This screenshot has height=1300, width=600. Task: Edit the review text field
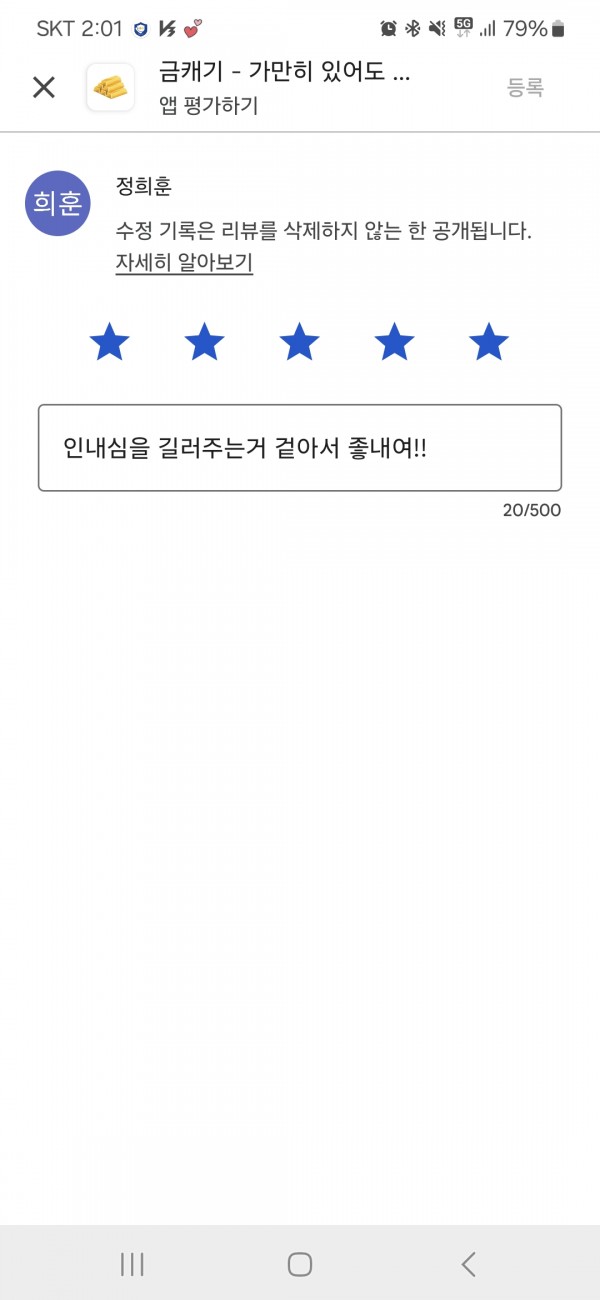pos(300,448)
